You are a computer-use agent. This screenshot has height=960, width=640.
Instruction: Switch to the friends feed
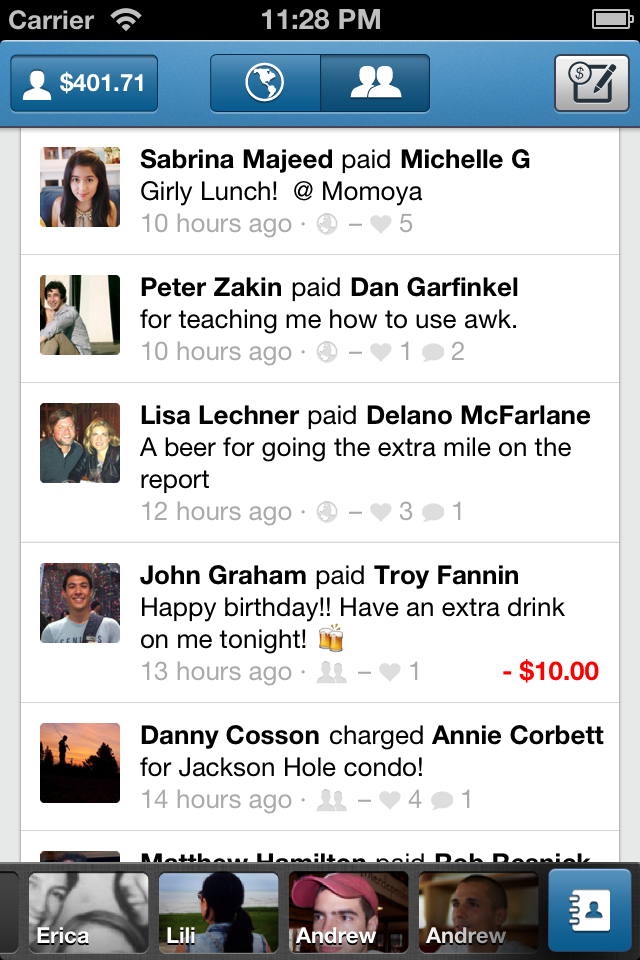(375, 83)
